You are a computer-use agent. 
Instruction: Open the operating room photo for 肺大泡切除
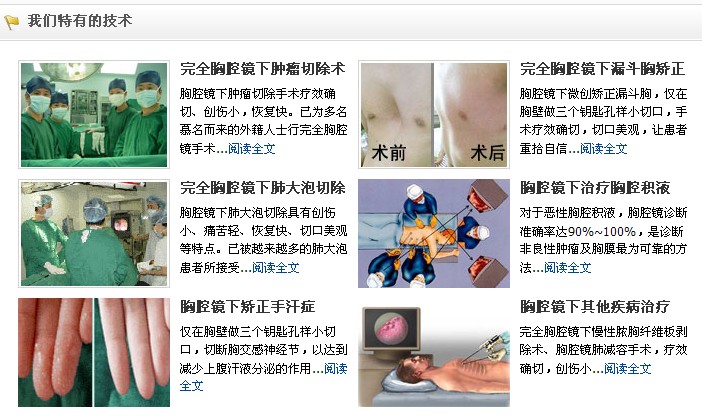pyautogui.click(x=94, y=233)
